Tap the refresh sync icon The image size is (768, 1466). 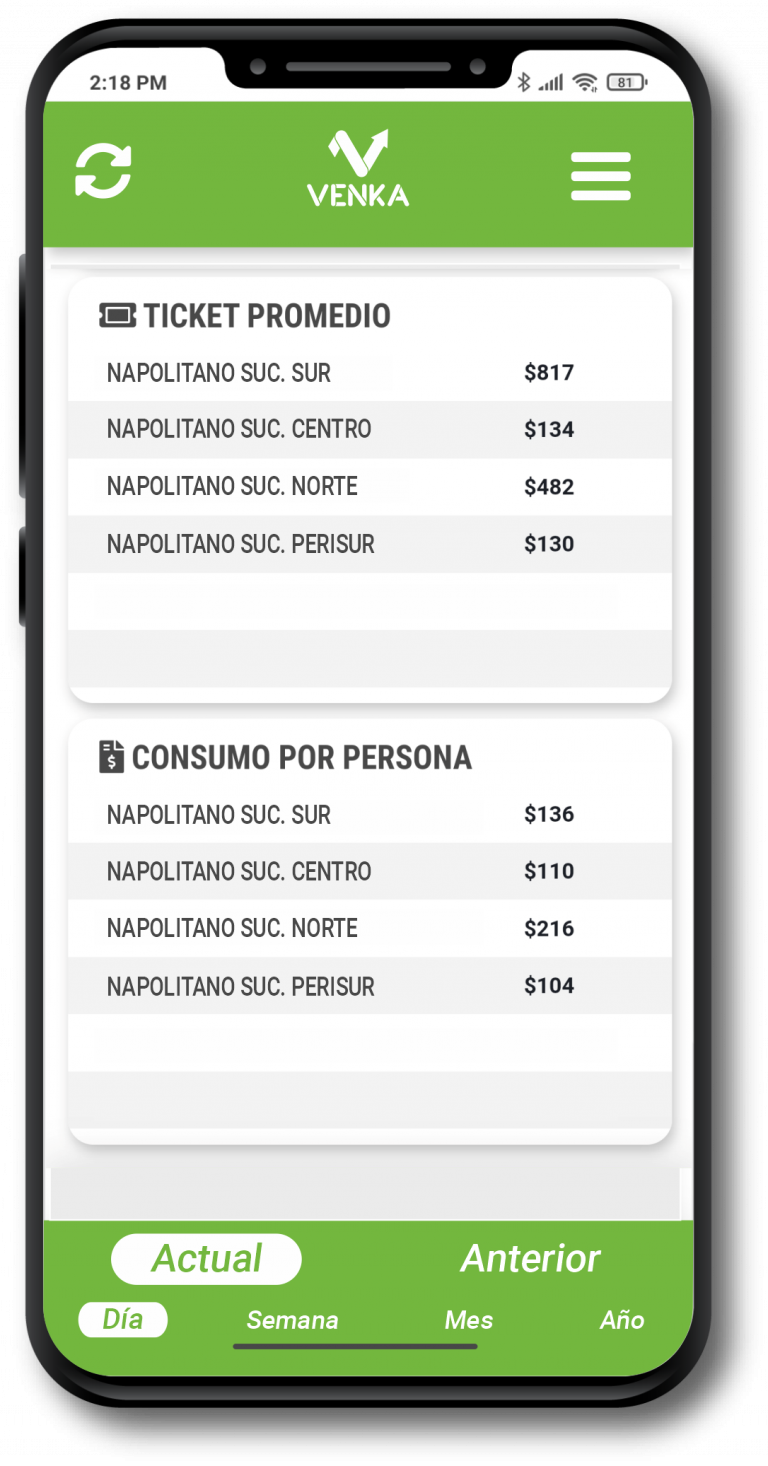coord(103,171)
